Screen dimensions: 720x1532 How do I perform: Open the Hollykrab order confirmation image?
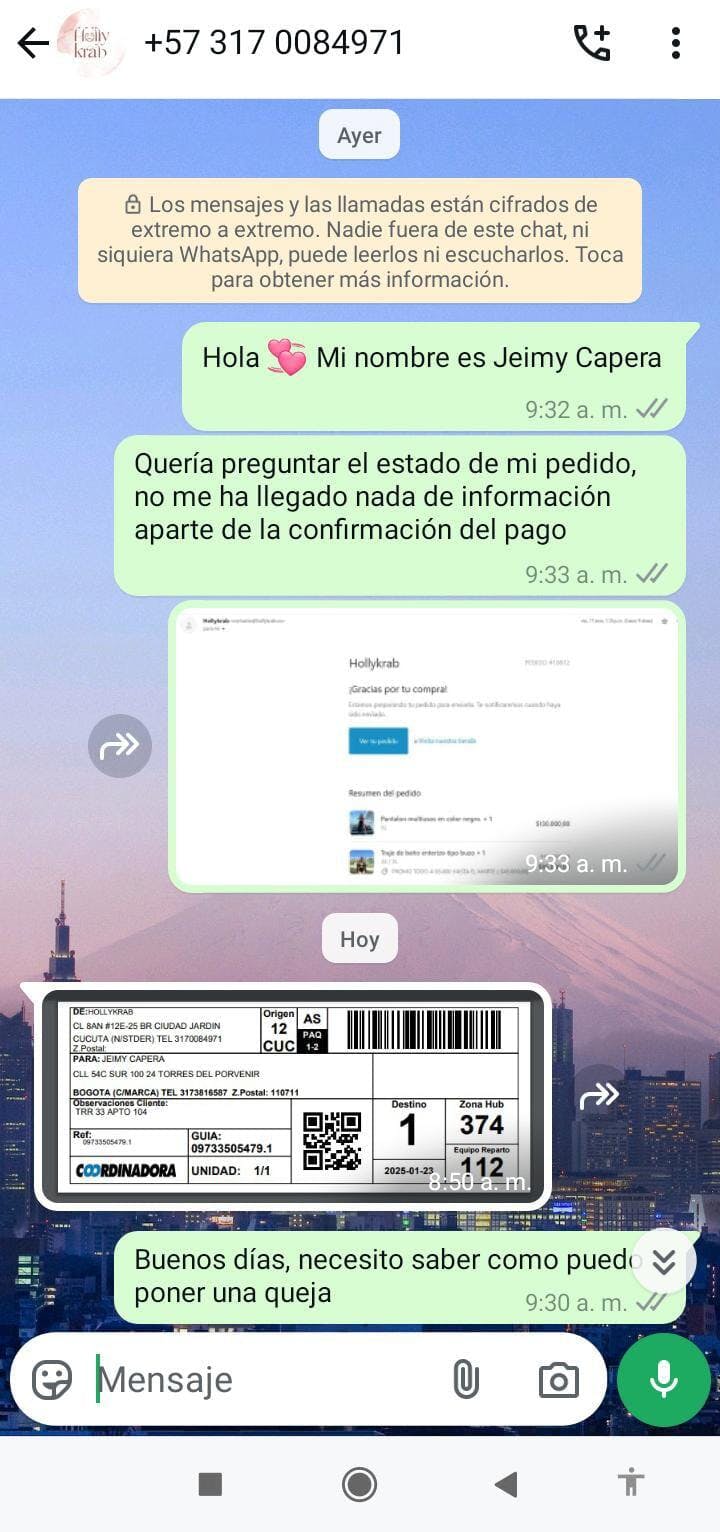[427, 745]
